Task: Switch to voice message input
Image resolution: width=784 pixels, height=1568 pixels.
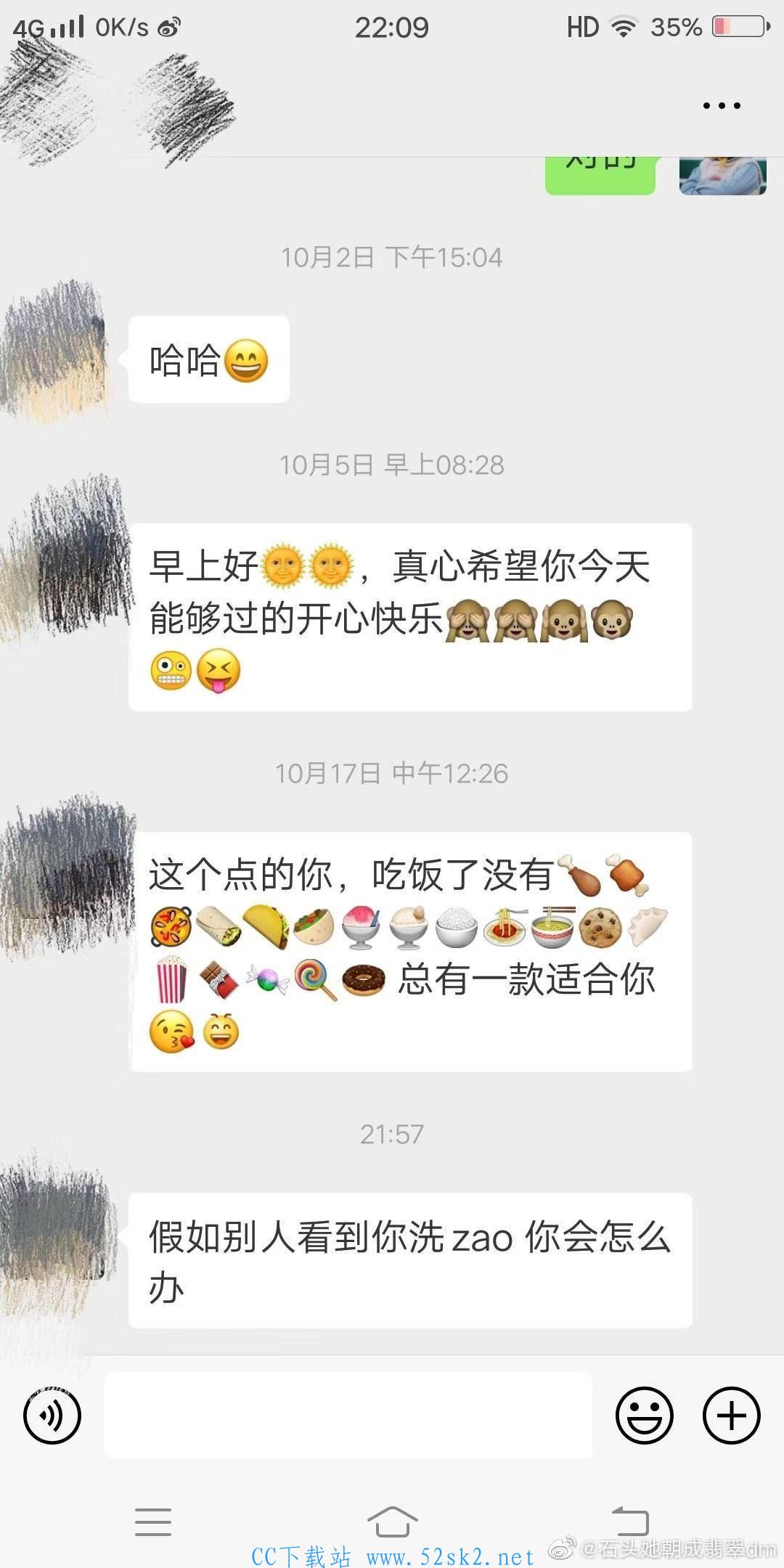Action: 52,1415
